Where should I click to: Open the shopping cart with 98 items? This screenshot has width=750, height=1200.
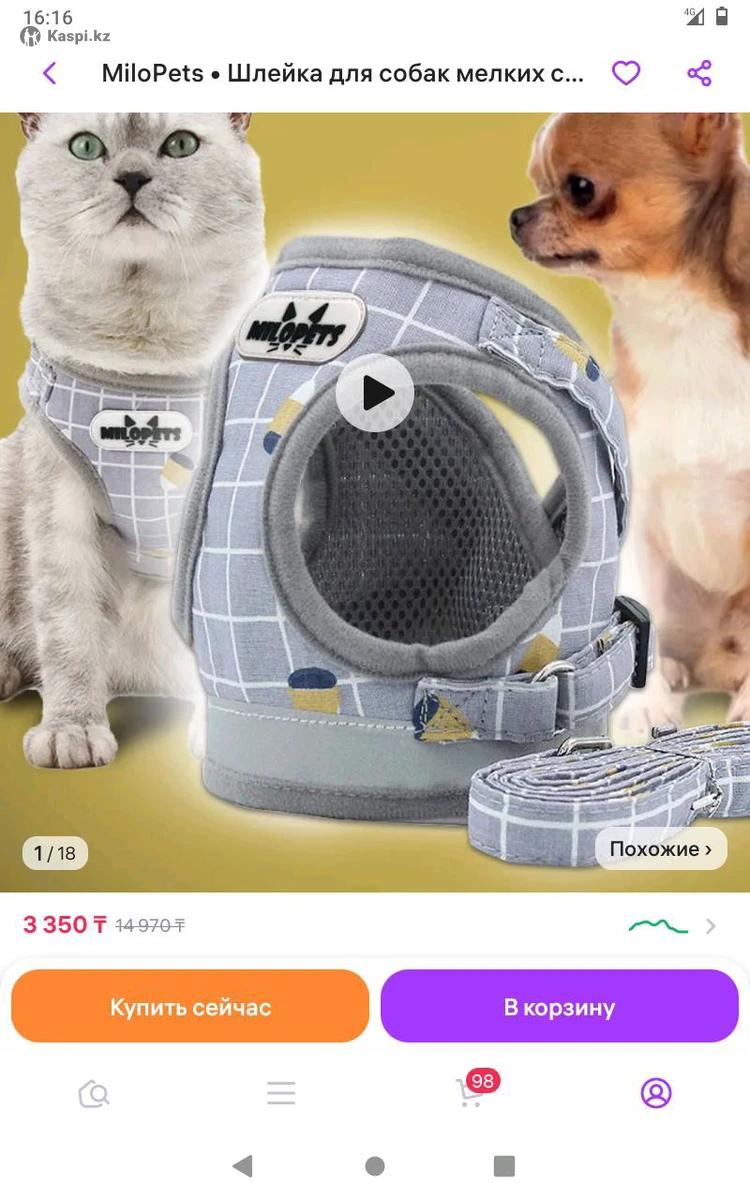[x=470, y=1093]
